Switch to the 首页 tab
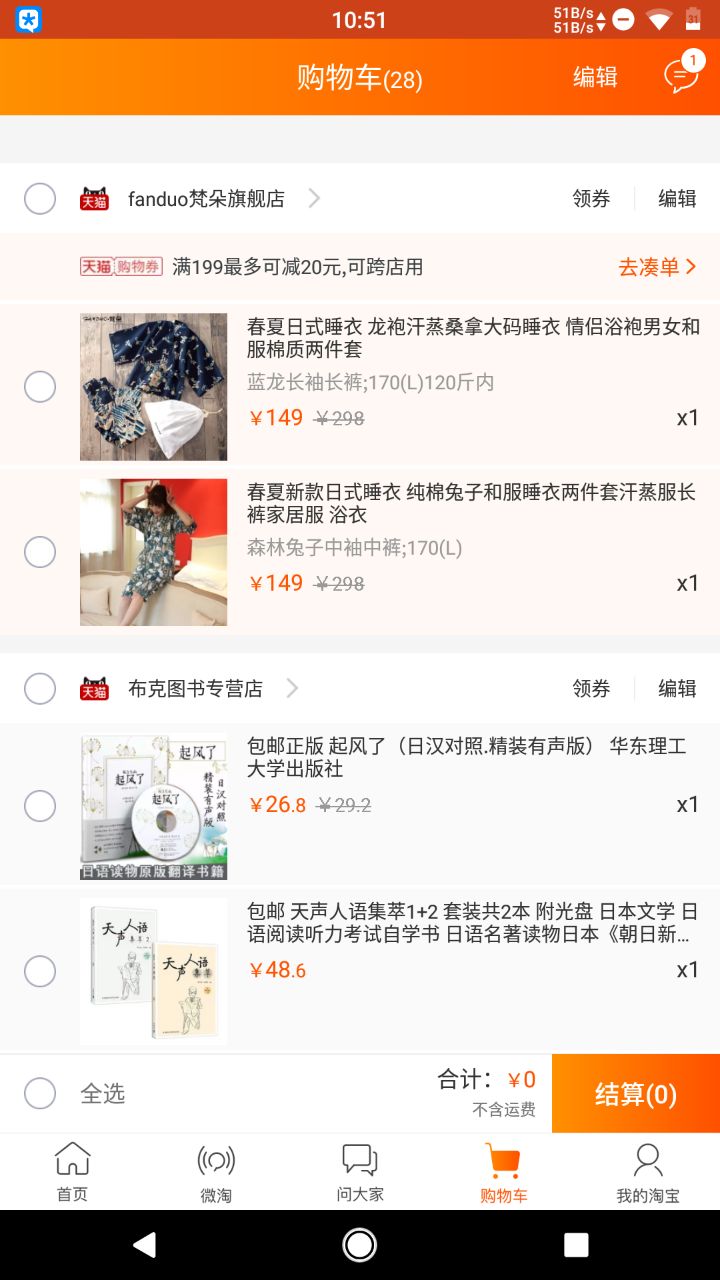Viewport: 720px width, 1280px height. pos(72,1172)
